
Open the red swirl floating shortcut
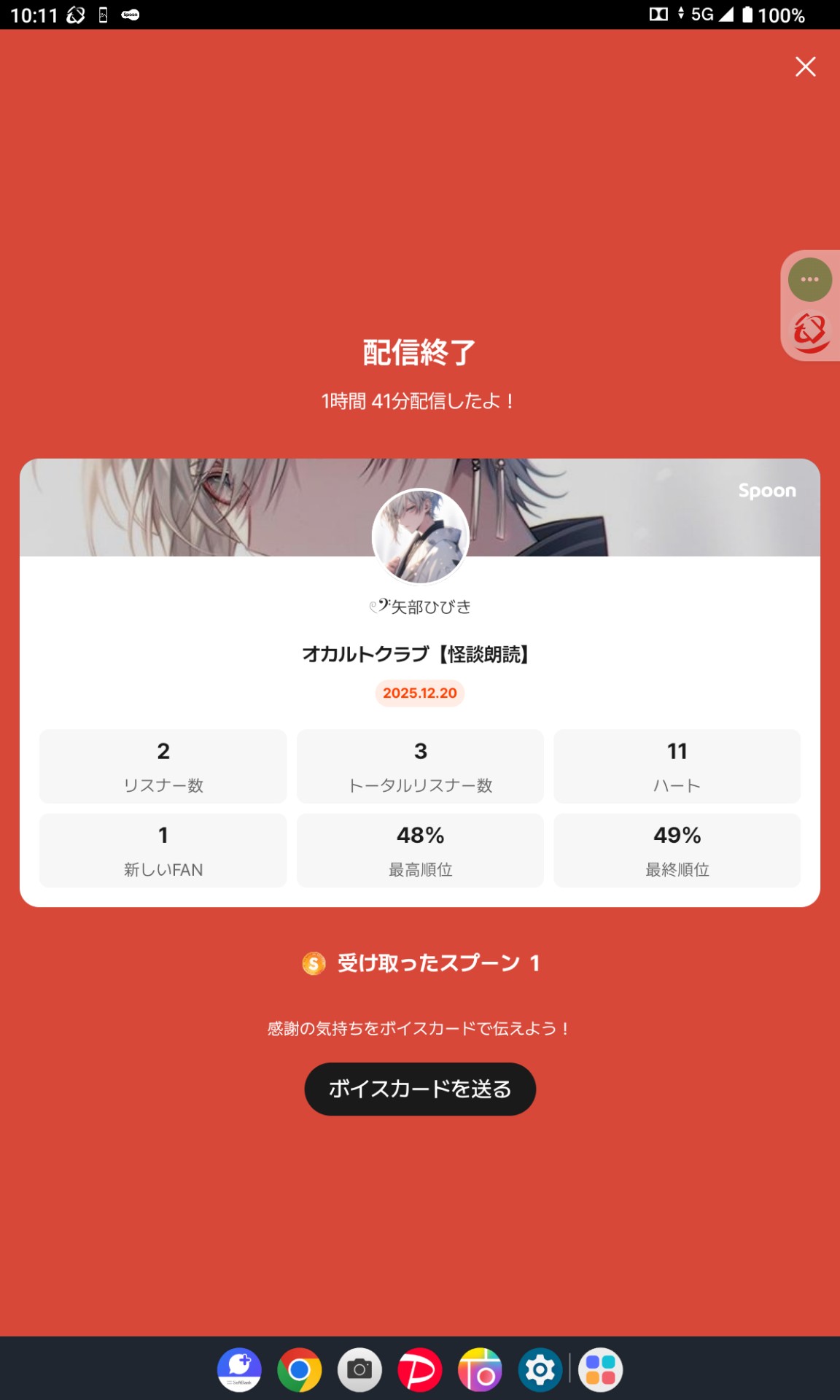point(810,332)
